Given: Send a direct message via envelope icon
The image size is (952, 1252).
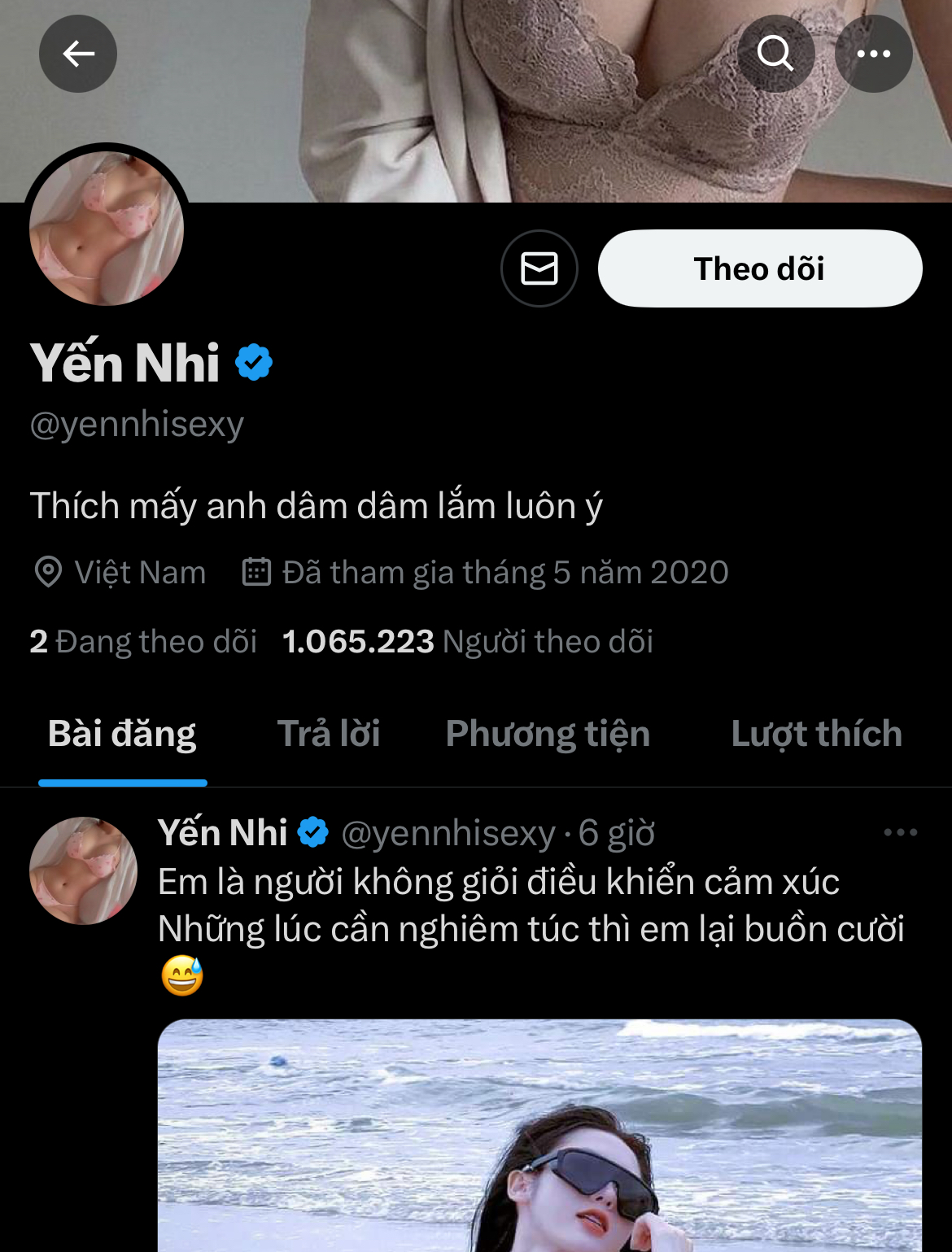Looking at the screenshot, I should pyautogui.click(x=539, y=268).
